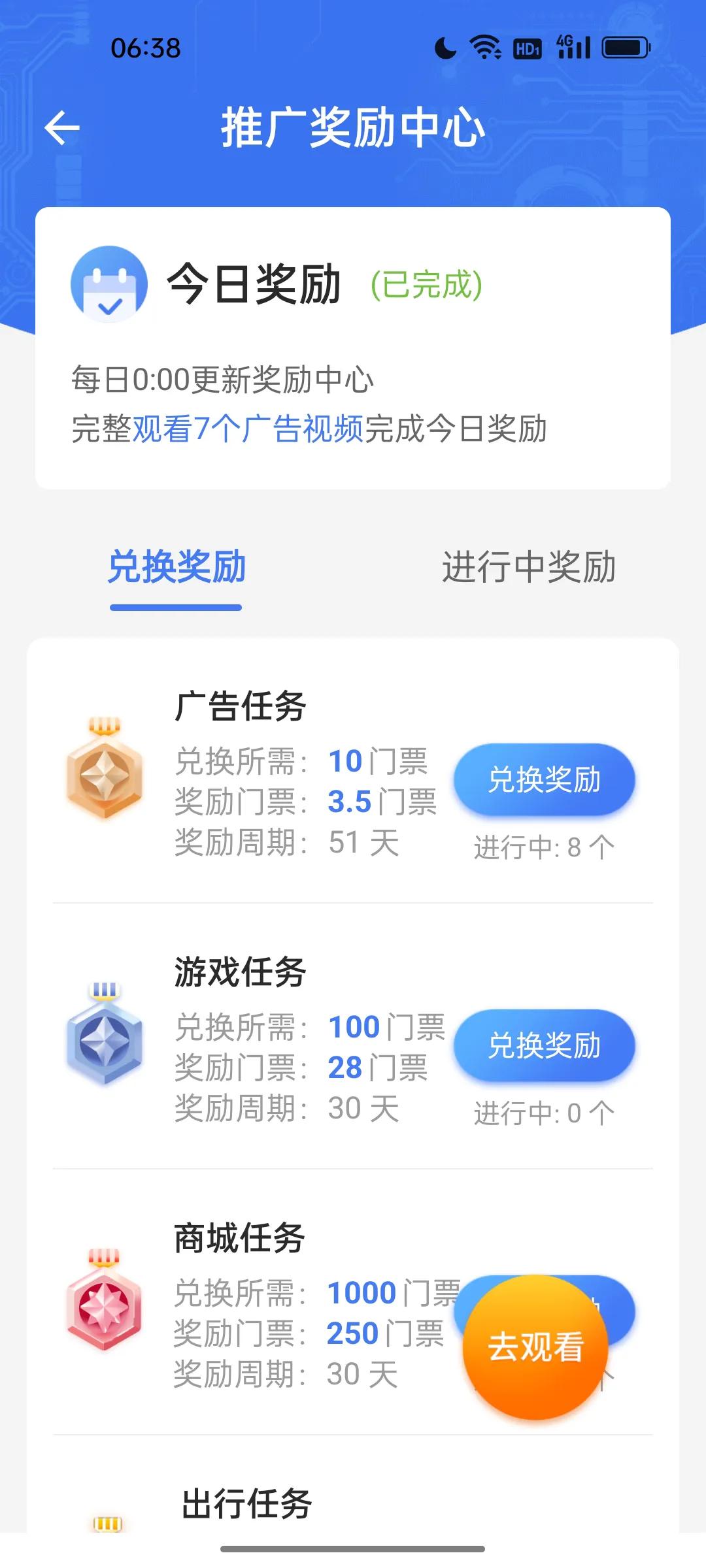Redeem the 广告任务 reward
706x1568 pixels.
point(544,779)
